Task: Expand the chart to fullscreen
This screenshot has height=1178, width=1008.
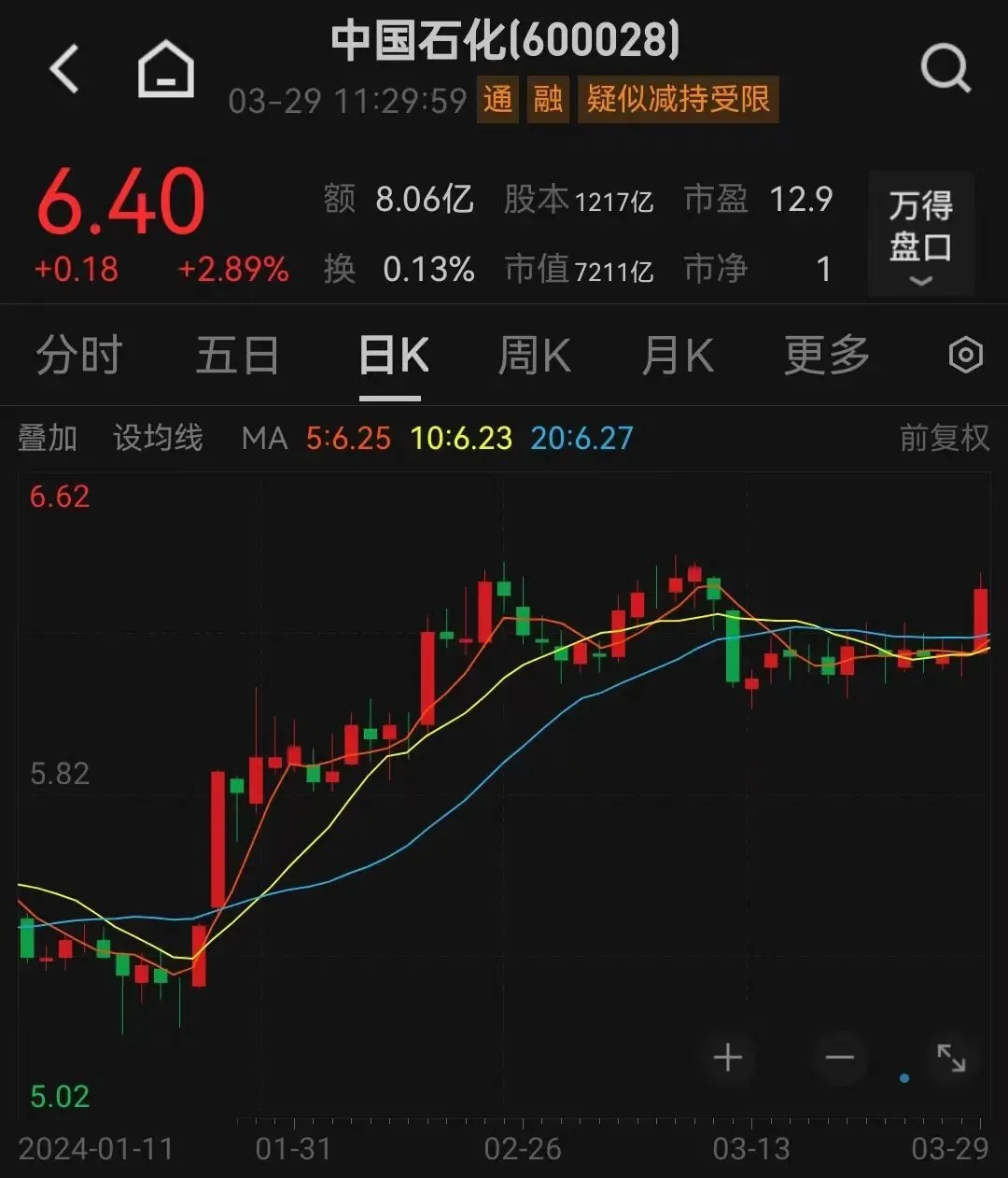Action: (x=951, y=1058)
